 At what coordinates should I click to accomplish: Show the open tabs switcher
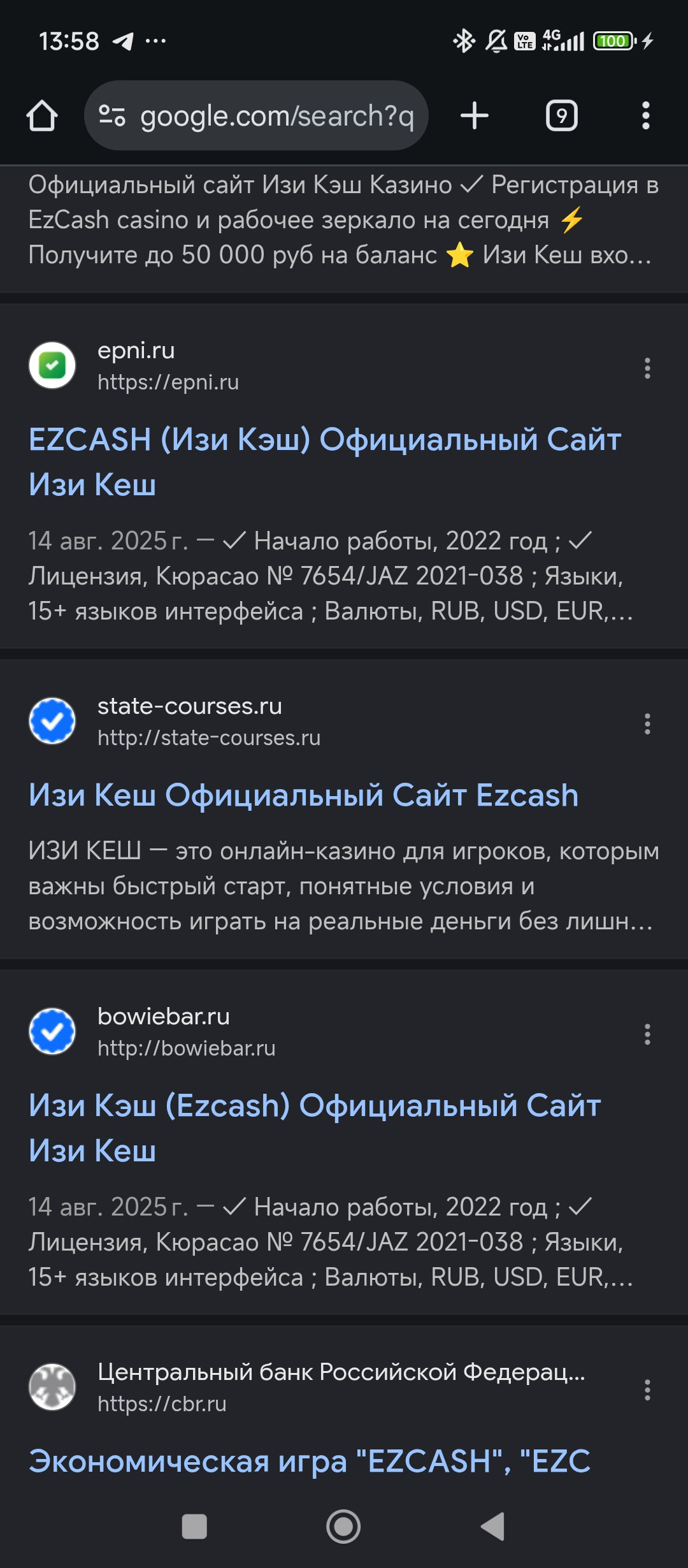pos(561,116)
